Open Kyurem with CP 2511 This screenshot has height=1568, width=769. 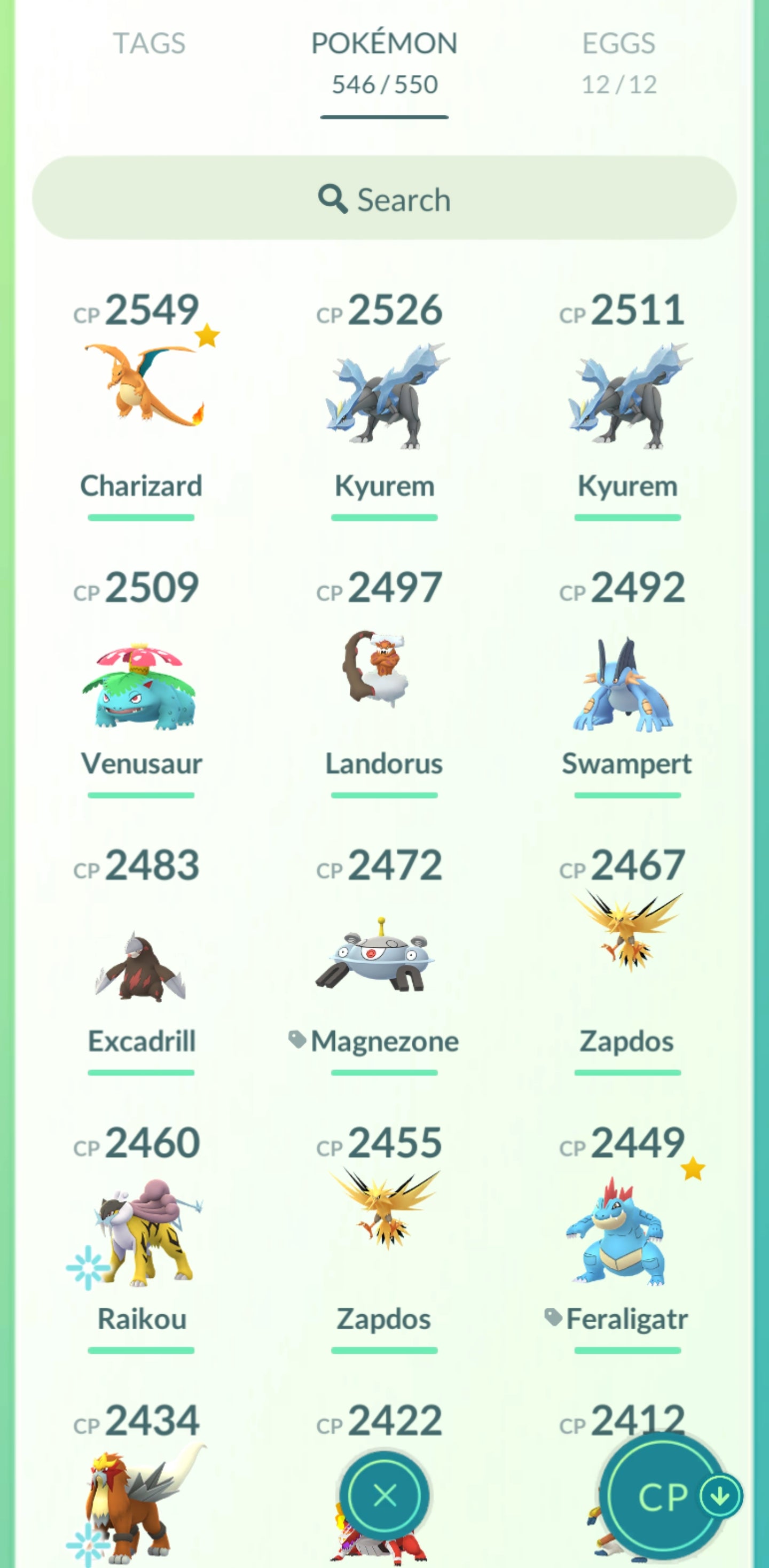627,396
